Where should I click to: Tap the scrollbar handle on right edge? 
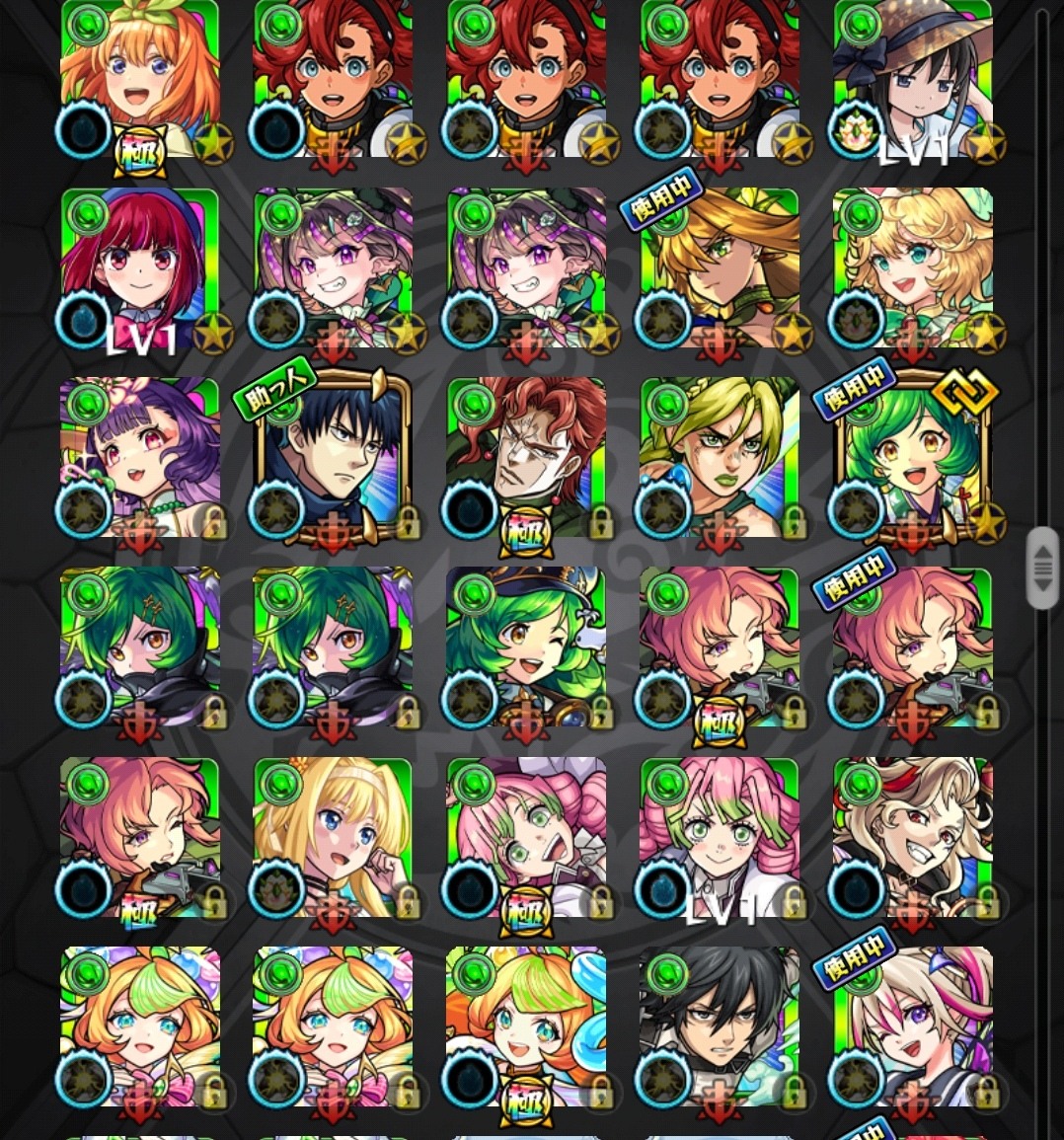(x=1042, y=568)
